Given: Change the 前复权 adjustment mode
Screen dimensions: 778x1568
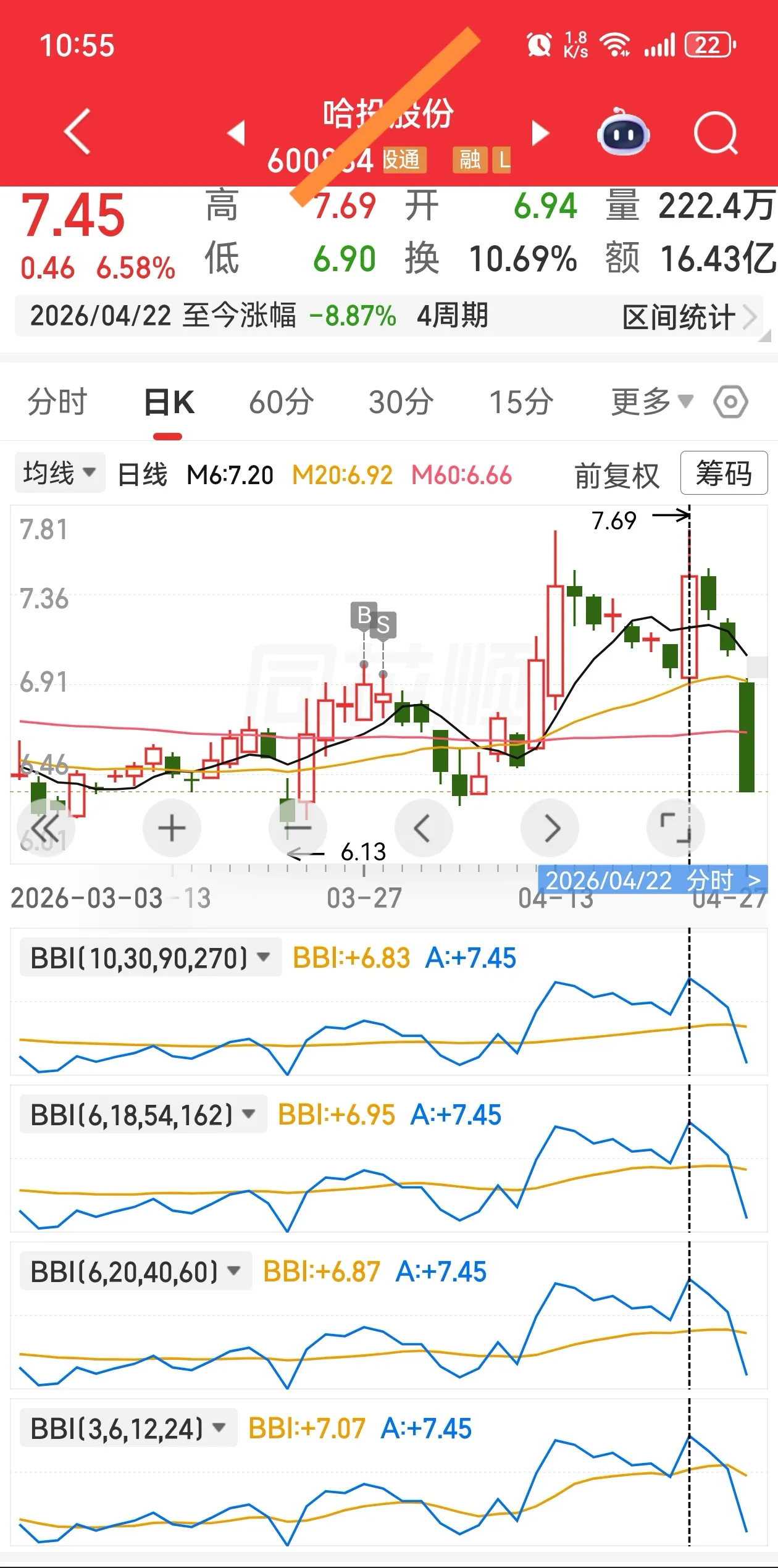Looking at the screenshot, I should 617,476.
